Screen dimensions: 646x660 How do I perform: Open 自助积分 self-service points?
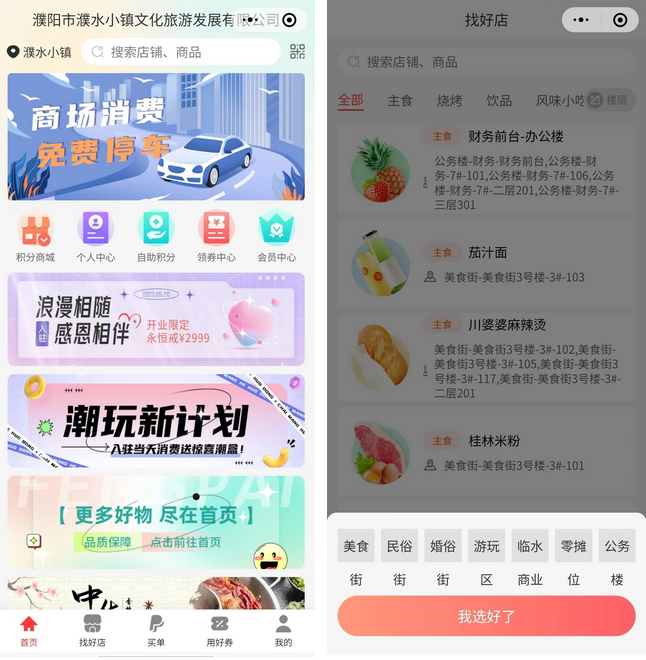[156, 238]
